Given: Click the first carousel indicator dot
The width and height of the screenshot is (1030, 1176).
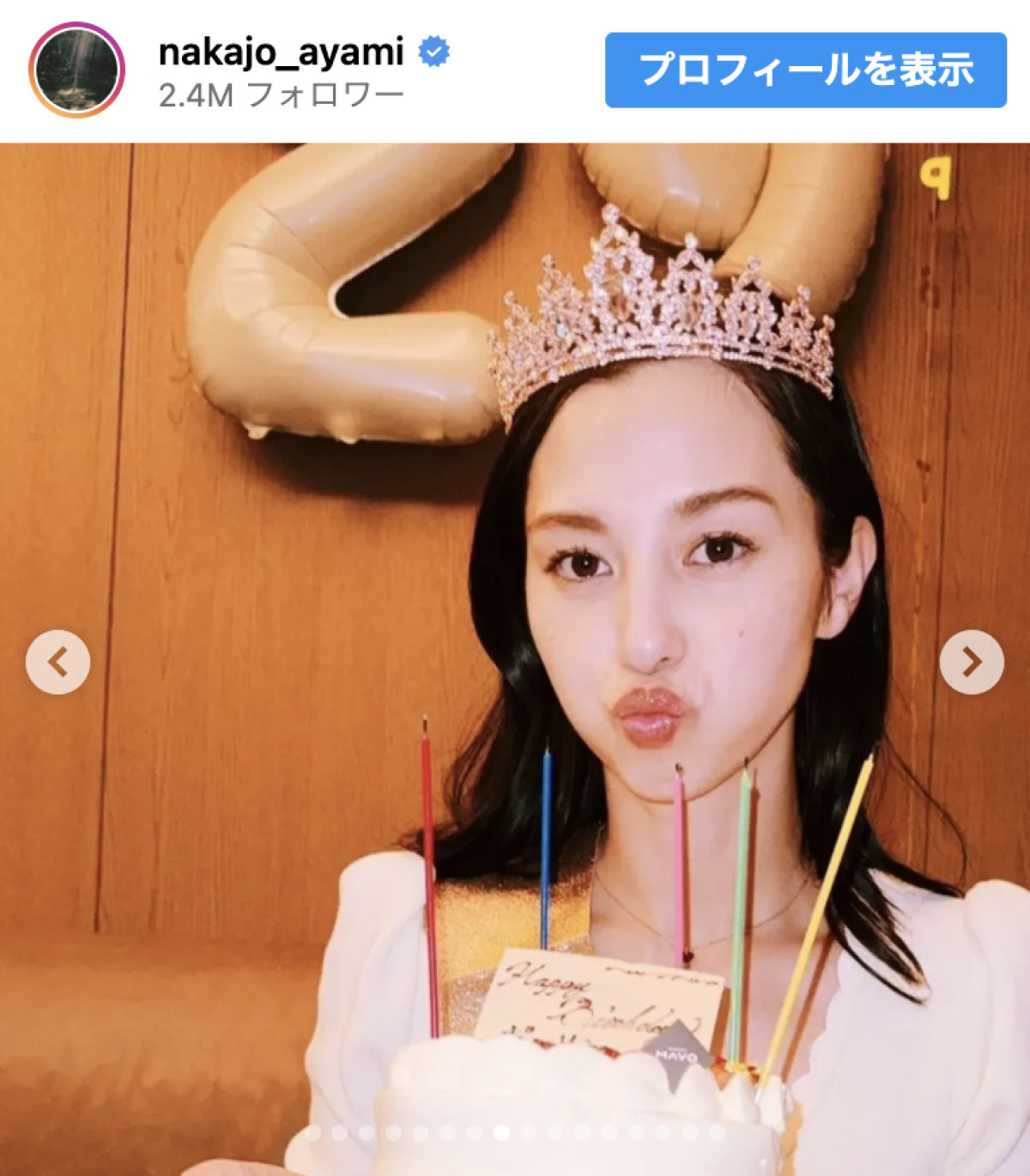Looking at the screenshot, I should pyautogui.click(x=311, y=1132).
